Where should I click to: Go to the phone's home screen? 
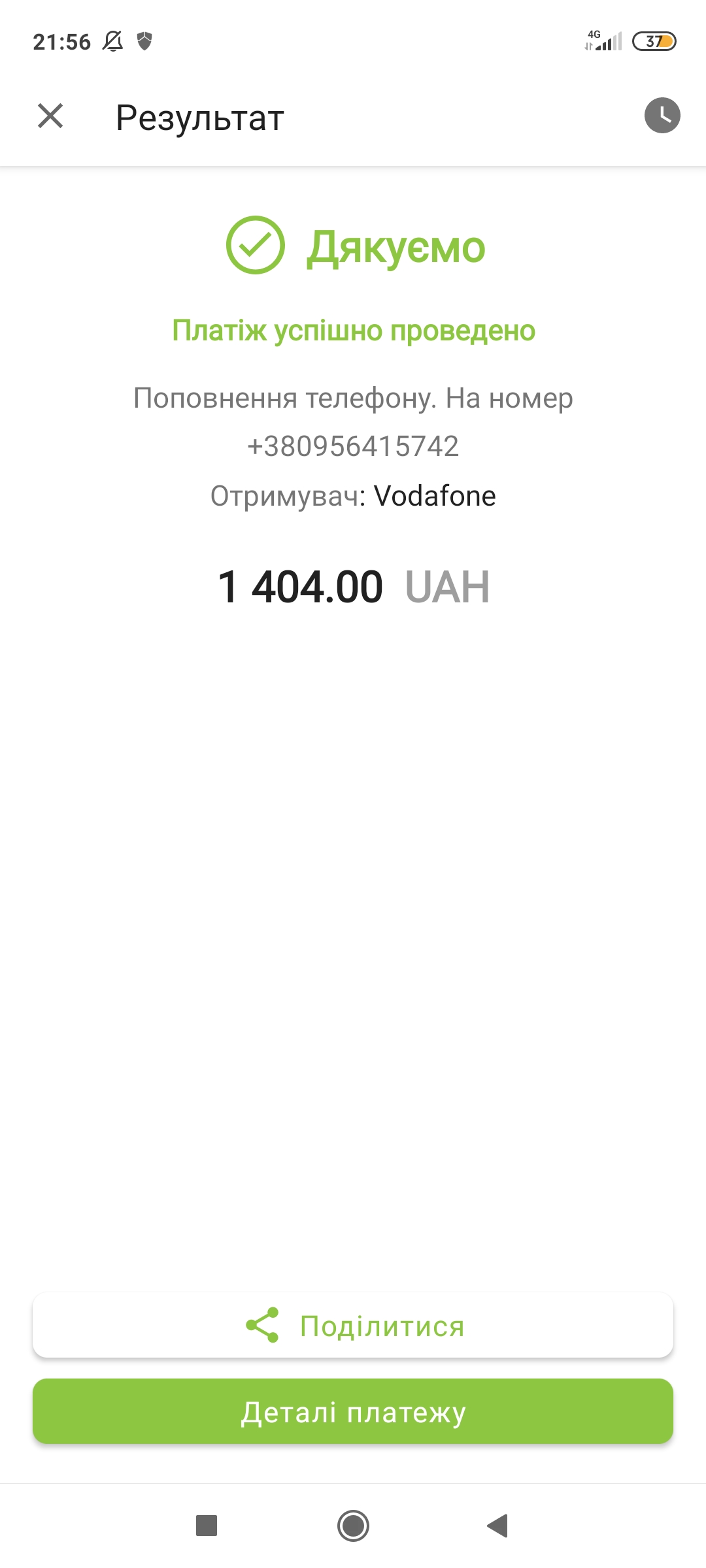click(x=353, y=1526)
